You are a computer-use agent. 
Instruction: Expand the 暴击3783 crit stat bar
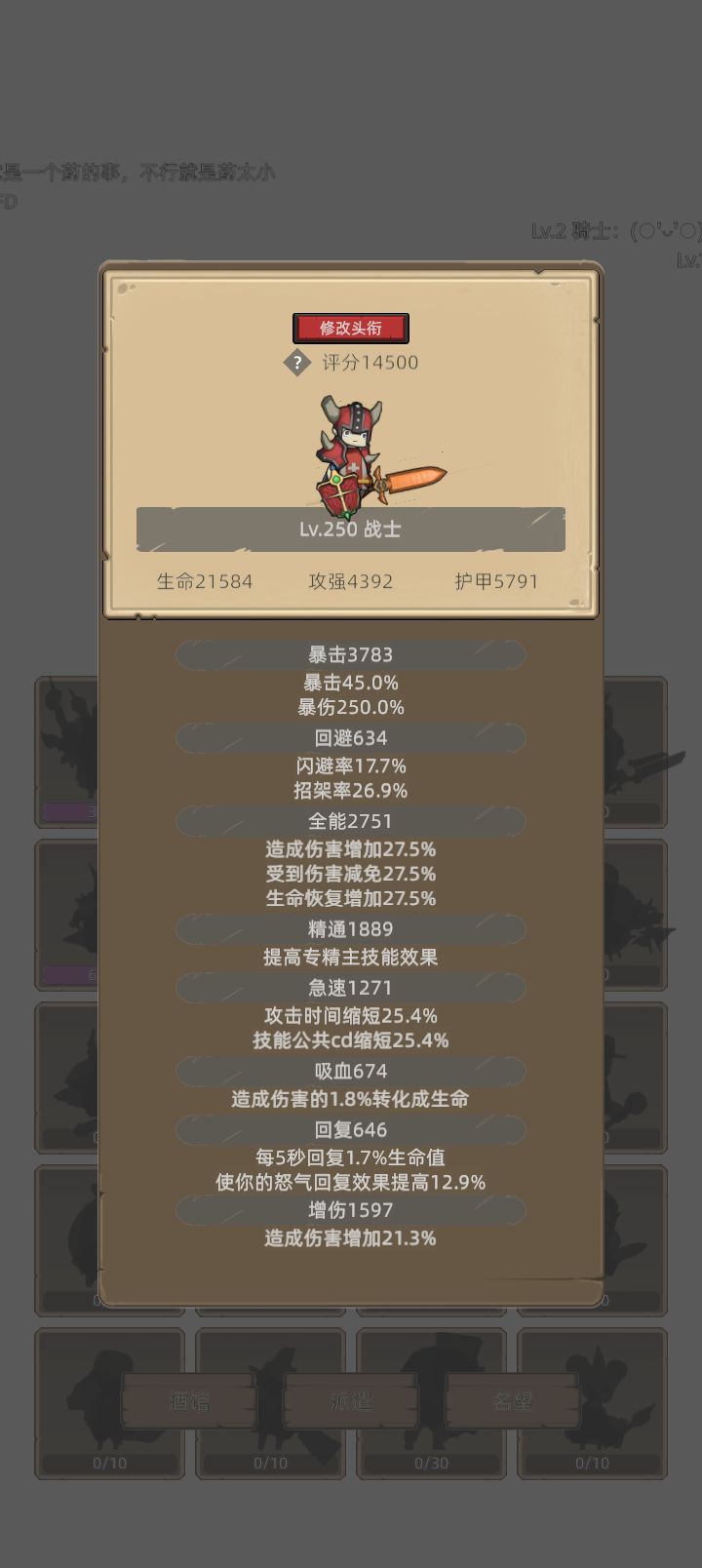click(x=351, y=654)
